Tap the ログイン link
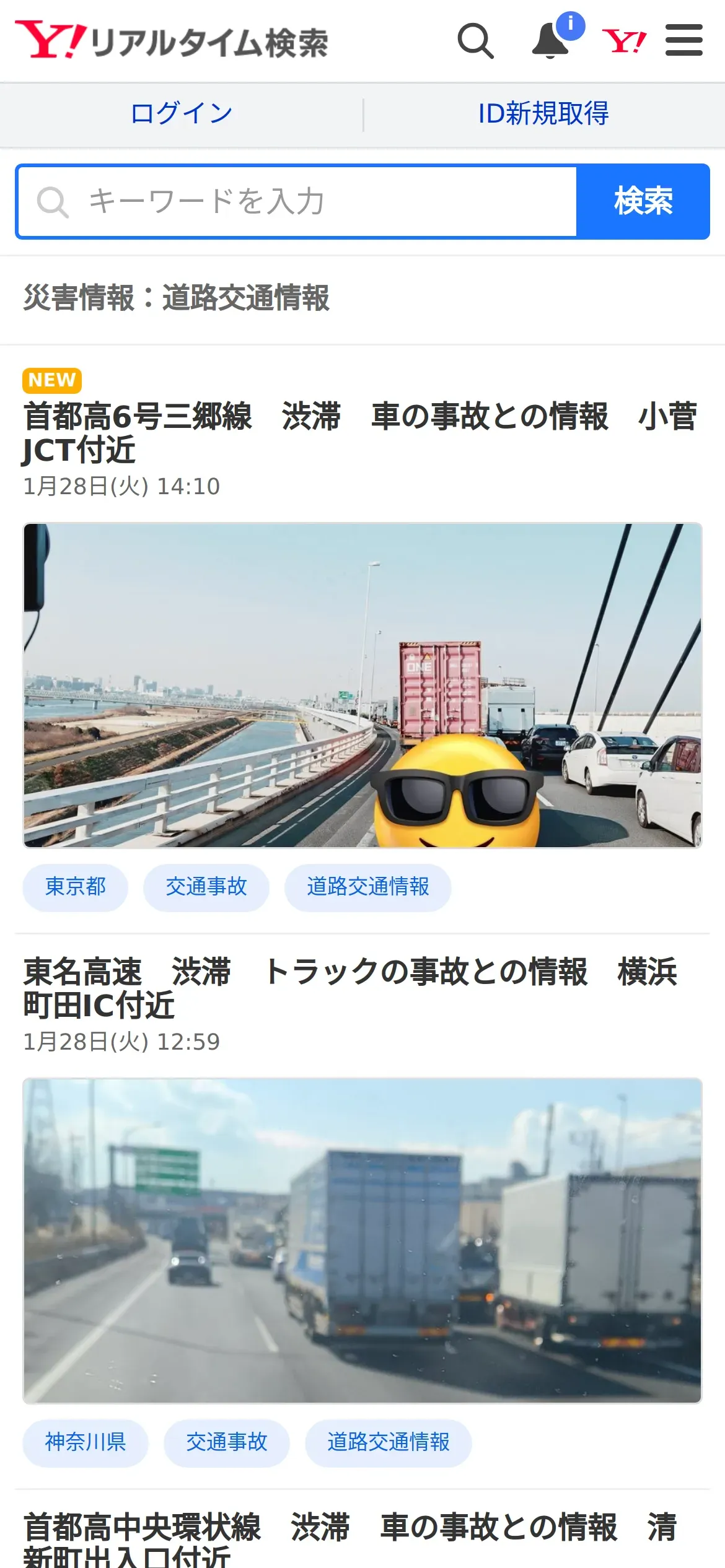Screen dimensions: 725x1568 pos(181,114)
